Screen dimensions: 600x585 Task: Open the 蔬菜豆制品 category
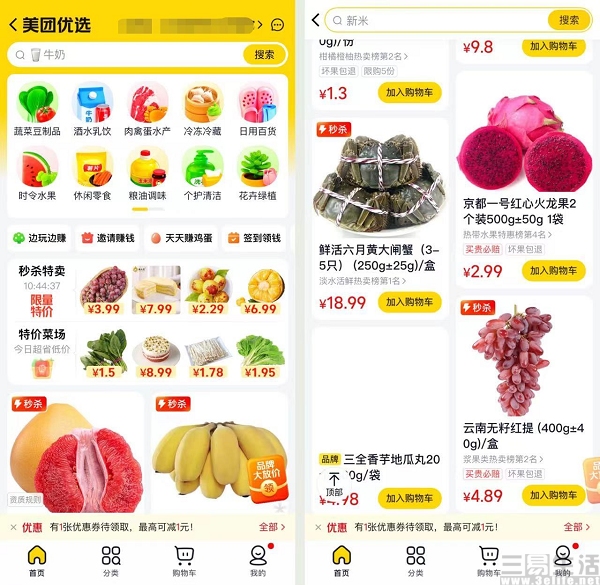tap(38, 110)
